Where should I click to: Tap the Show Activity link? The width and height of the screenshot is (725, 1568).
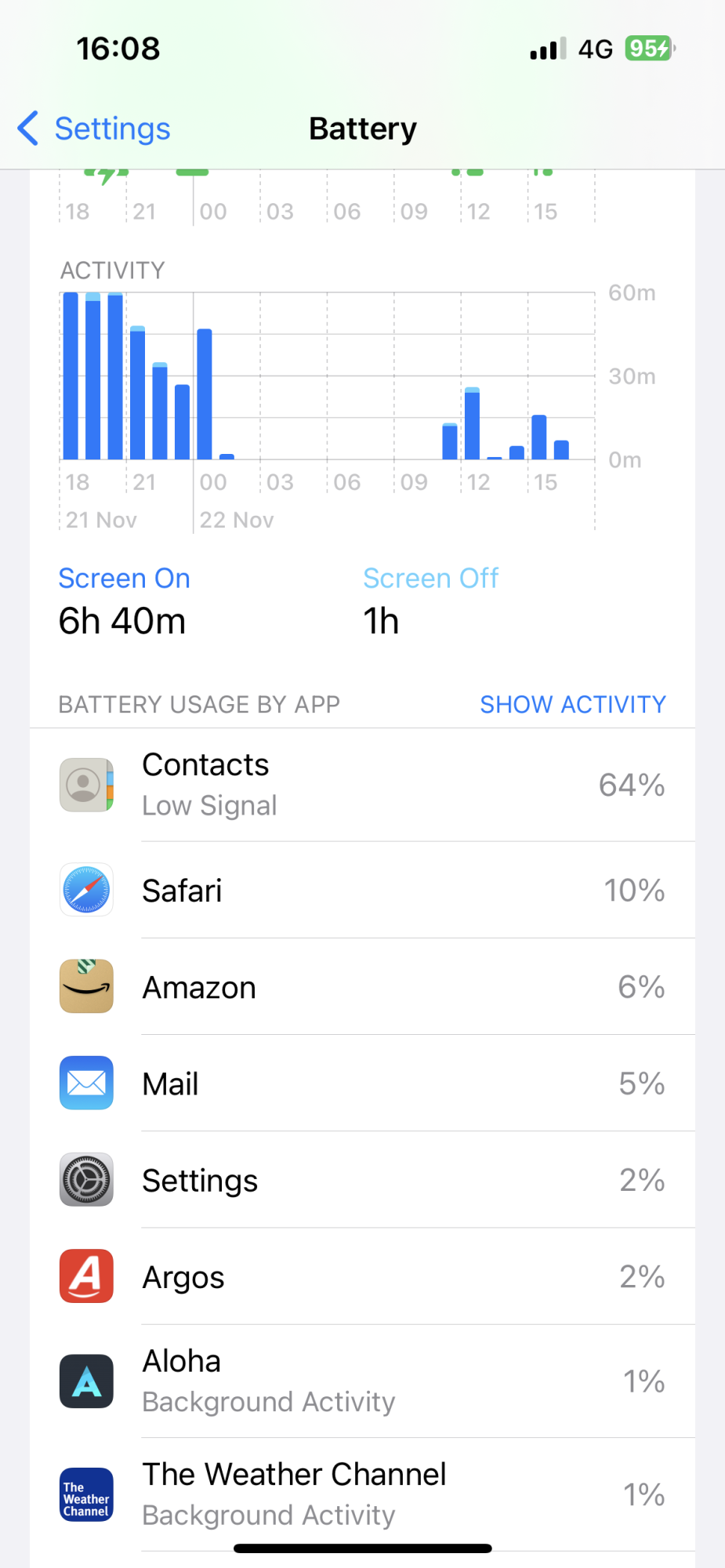pyautogui.click(x=572, y=705)
